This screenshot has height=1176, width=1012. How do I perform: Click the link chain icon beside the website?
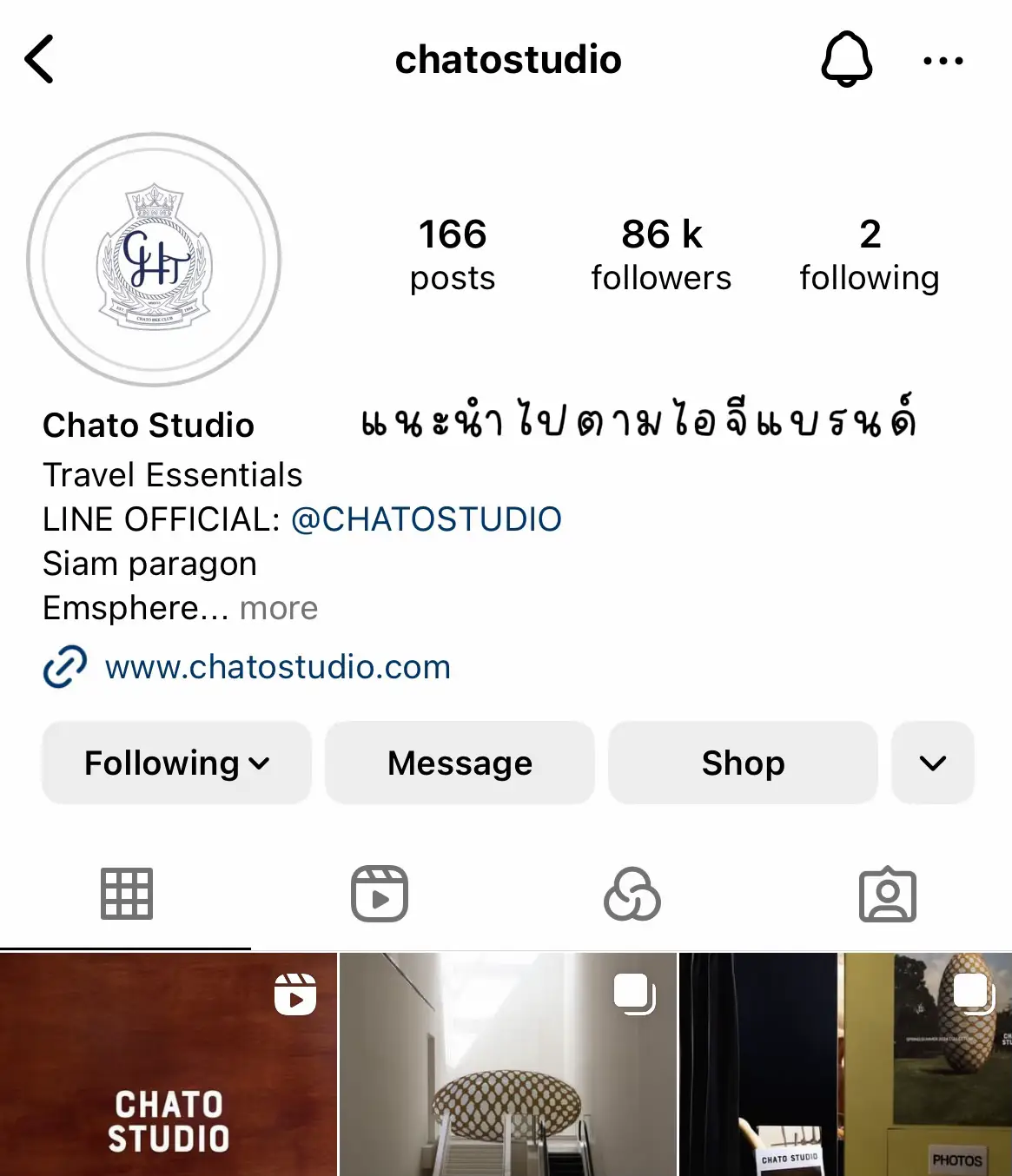click(64, 667)
